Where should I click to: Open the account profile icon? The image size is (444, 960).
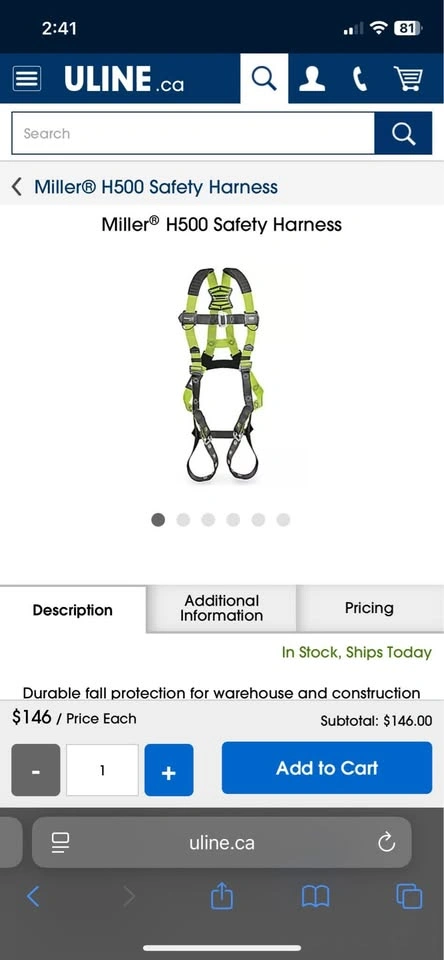click(312, 79)
